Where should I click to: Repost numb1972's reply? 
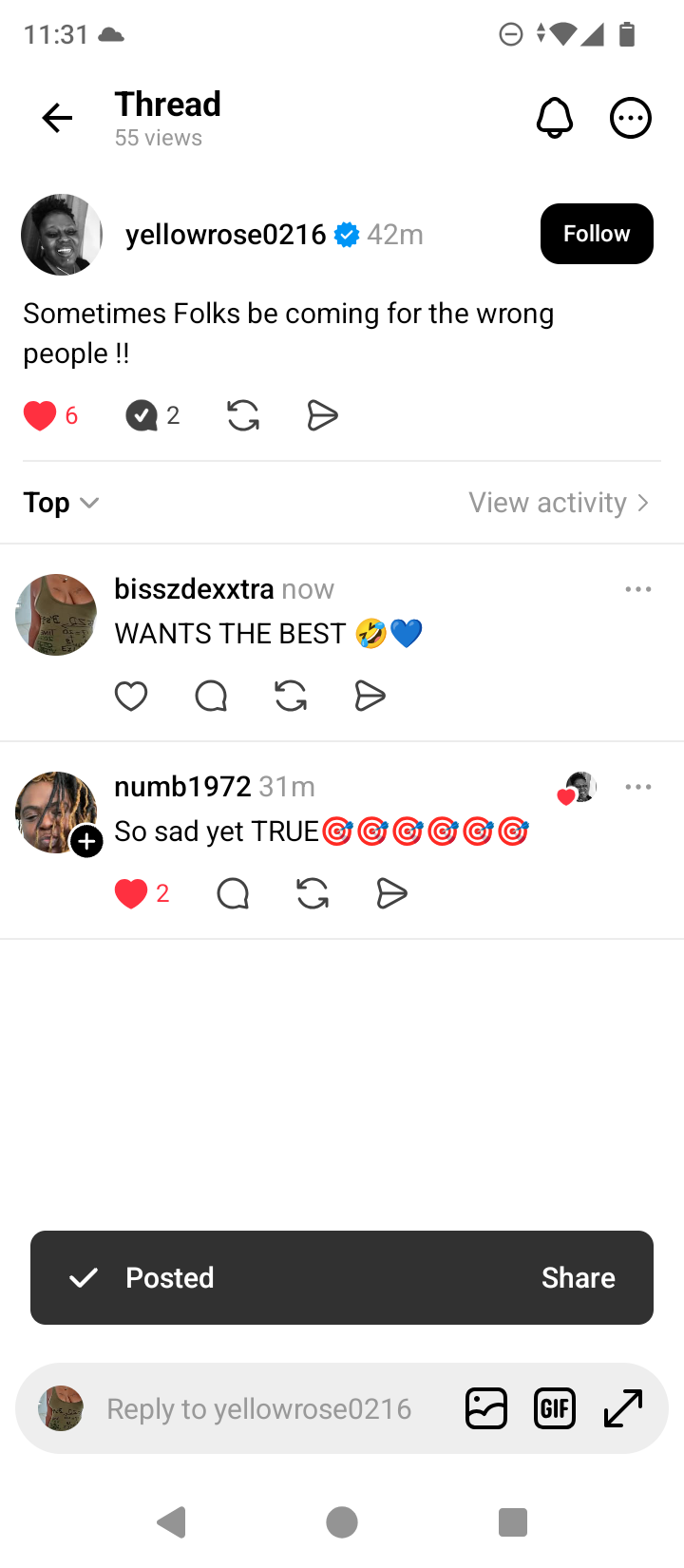point(313,893)
